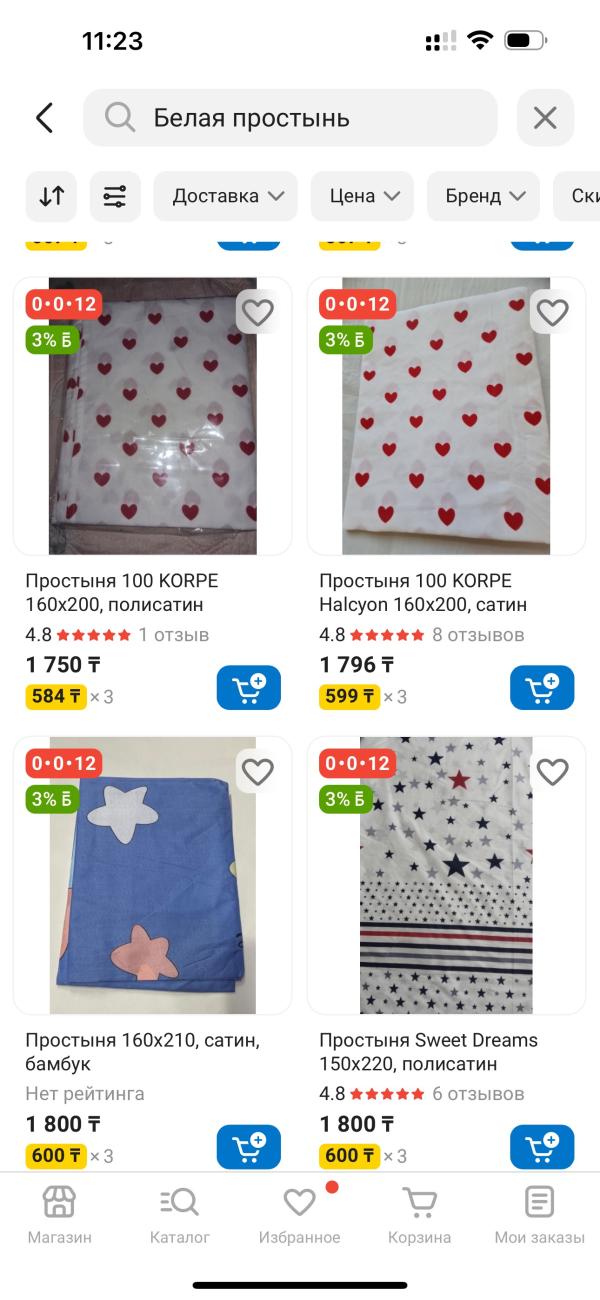Open the Каталог tab

tap(180, 1215)
